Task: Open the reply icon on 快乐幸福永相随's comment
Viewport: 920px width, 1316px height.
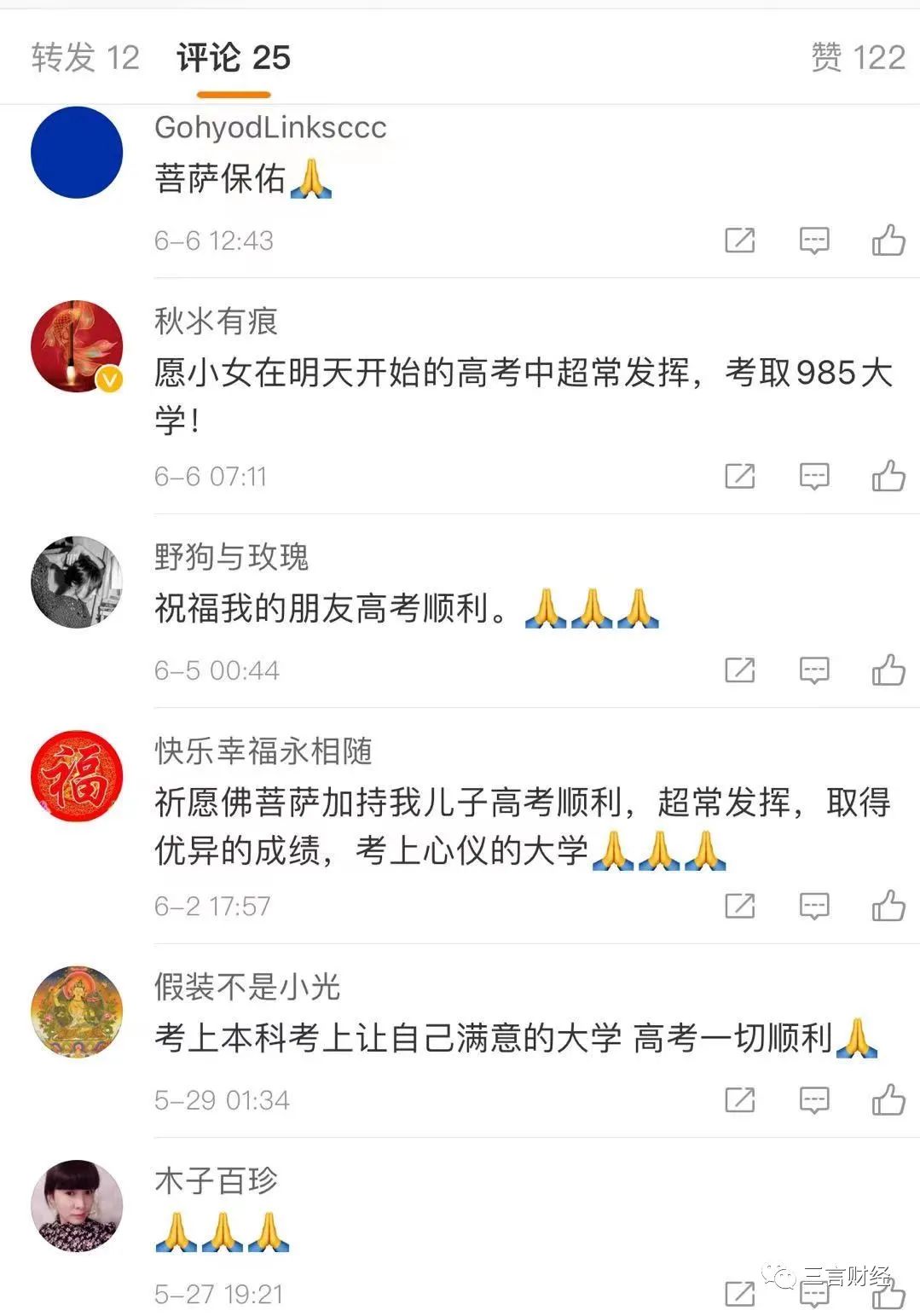Action: [814, 906]
